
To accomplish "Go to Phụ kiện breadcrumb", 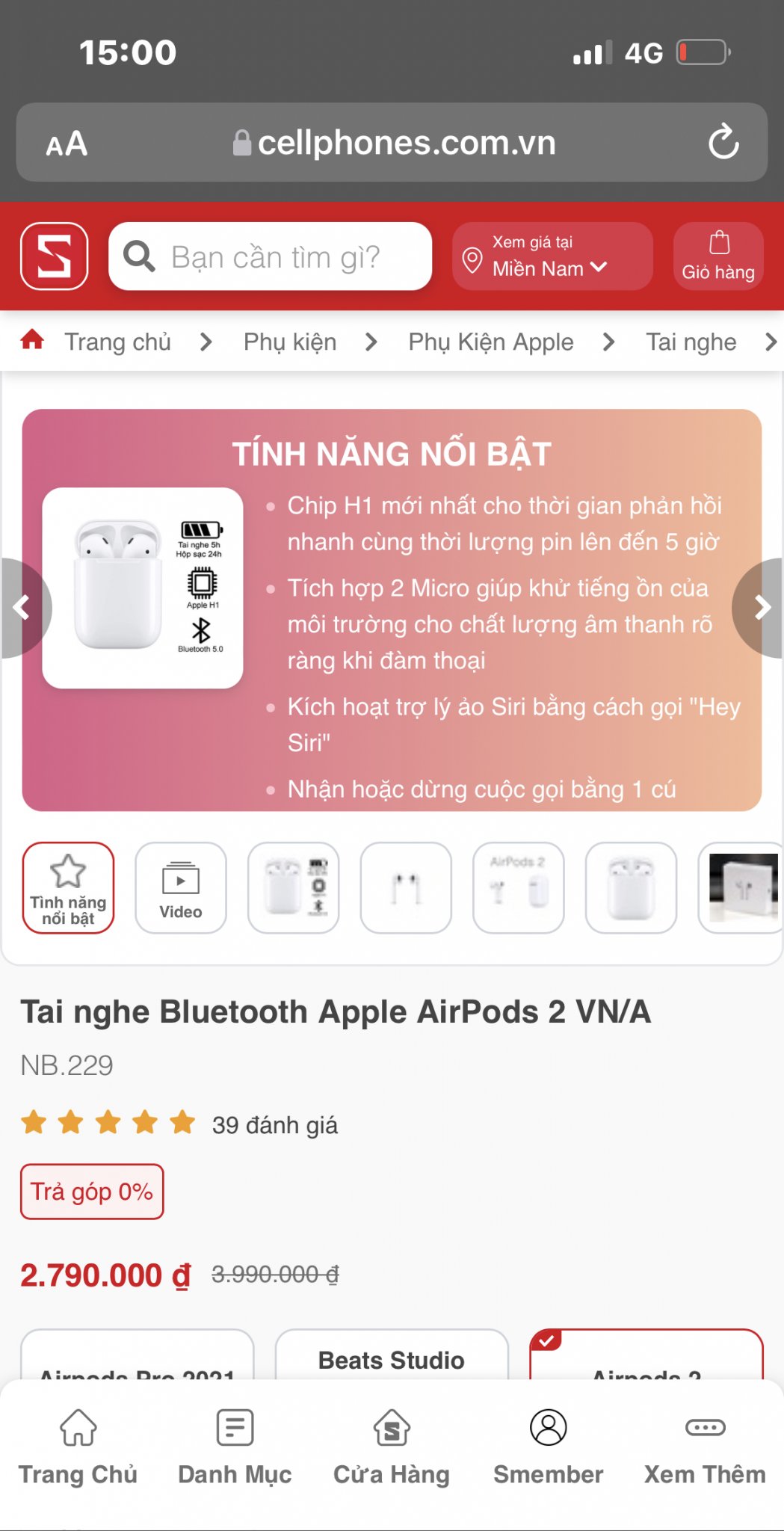I will 290,342.
